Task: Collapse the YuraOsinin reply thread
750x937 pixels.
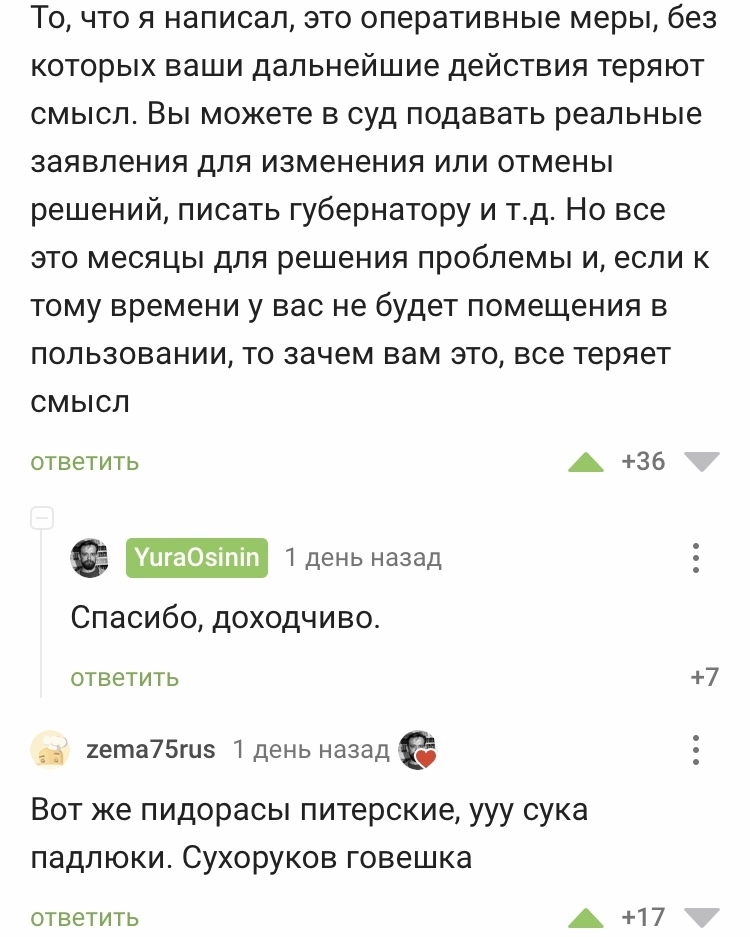Action: (x=42, y=518)
